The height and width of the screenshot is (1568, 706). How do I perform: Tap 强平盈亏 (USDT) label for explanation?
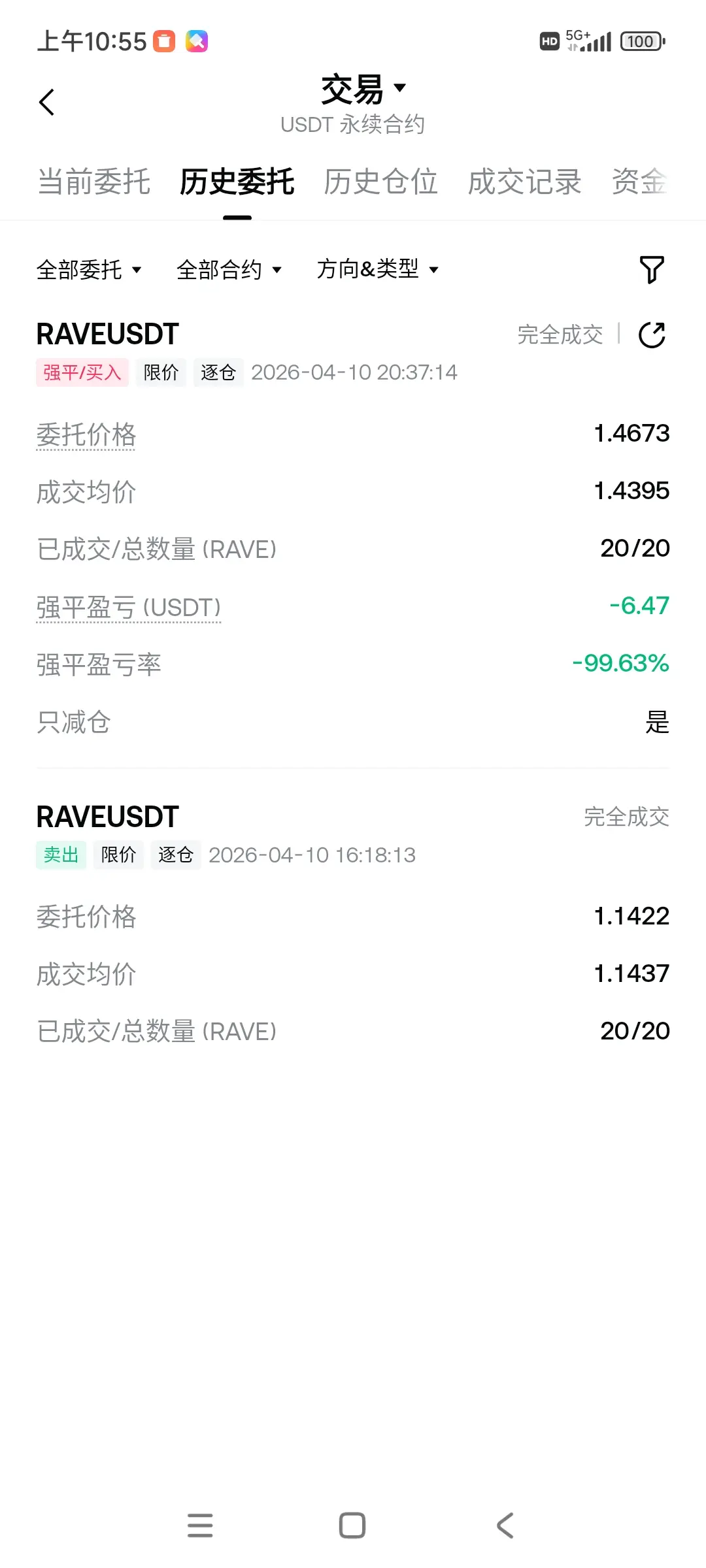pyautogui.click(x=129, y=608)
